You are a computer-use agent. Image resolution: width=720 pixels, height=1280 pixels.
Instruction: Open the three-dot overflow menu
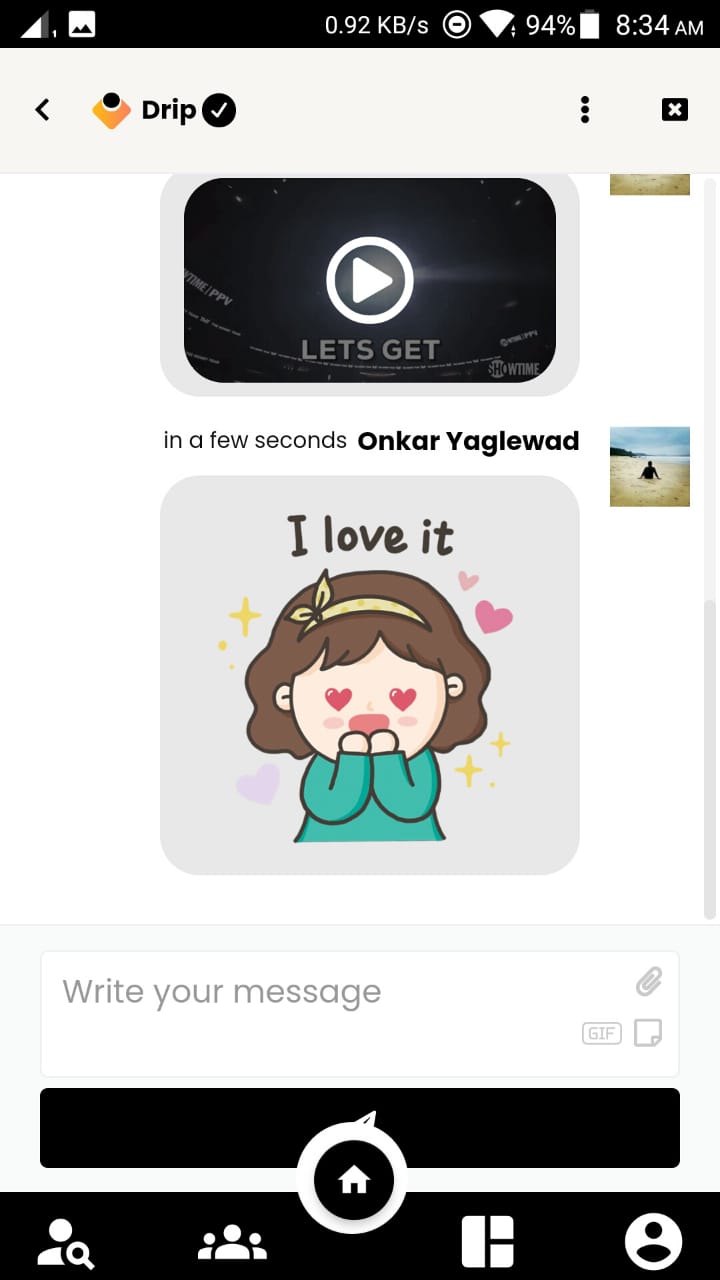click(x=585, y=110)
